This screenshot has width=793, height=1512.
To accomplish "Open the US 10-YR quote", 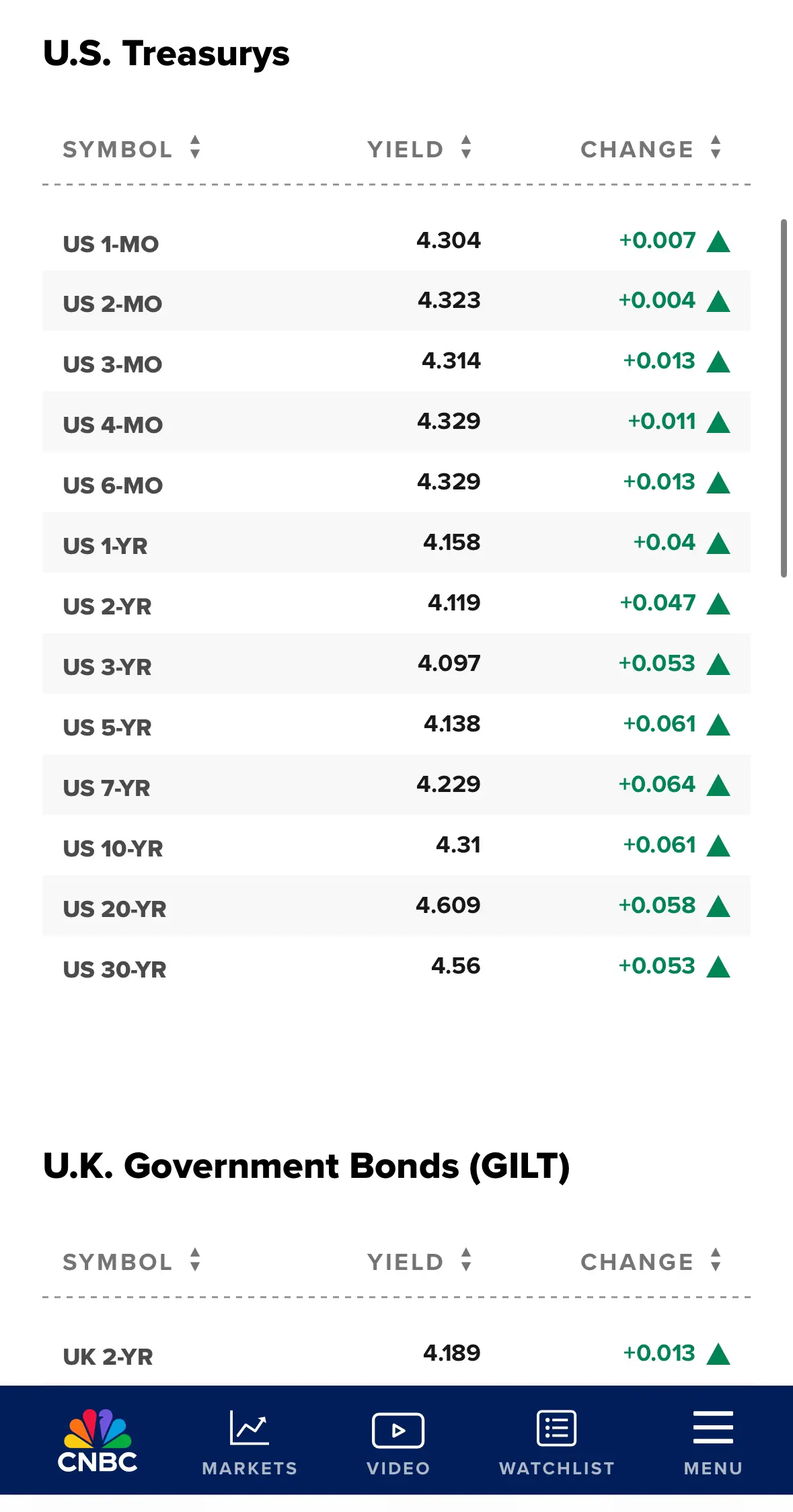I will (x=396, y=846).
